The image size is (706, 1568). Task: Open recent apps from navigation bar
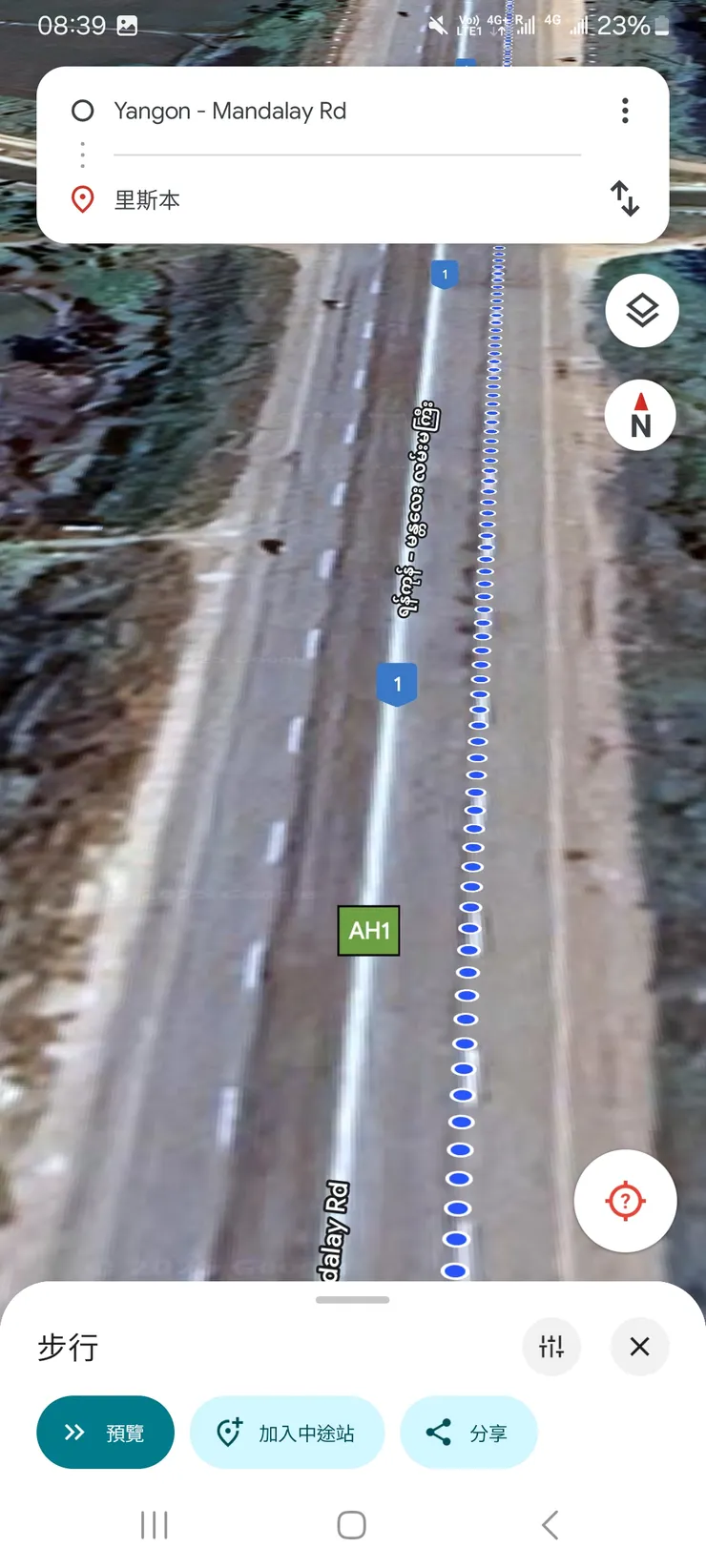pyautogui.click(x=154, y=1525)
